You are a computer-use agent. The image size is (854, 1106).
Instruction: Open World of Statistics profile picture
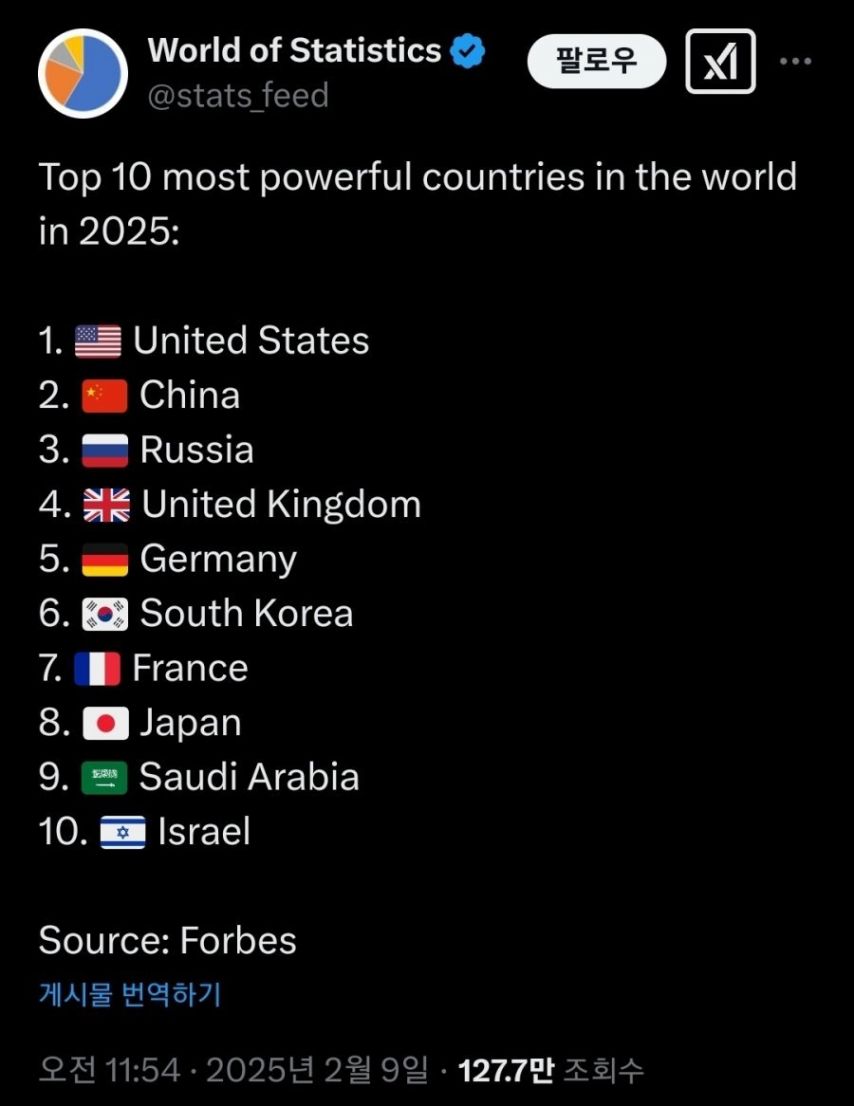(x=83, y=74)
